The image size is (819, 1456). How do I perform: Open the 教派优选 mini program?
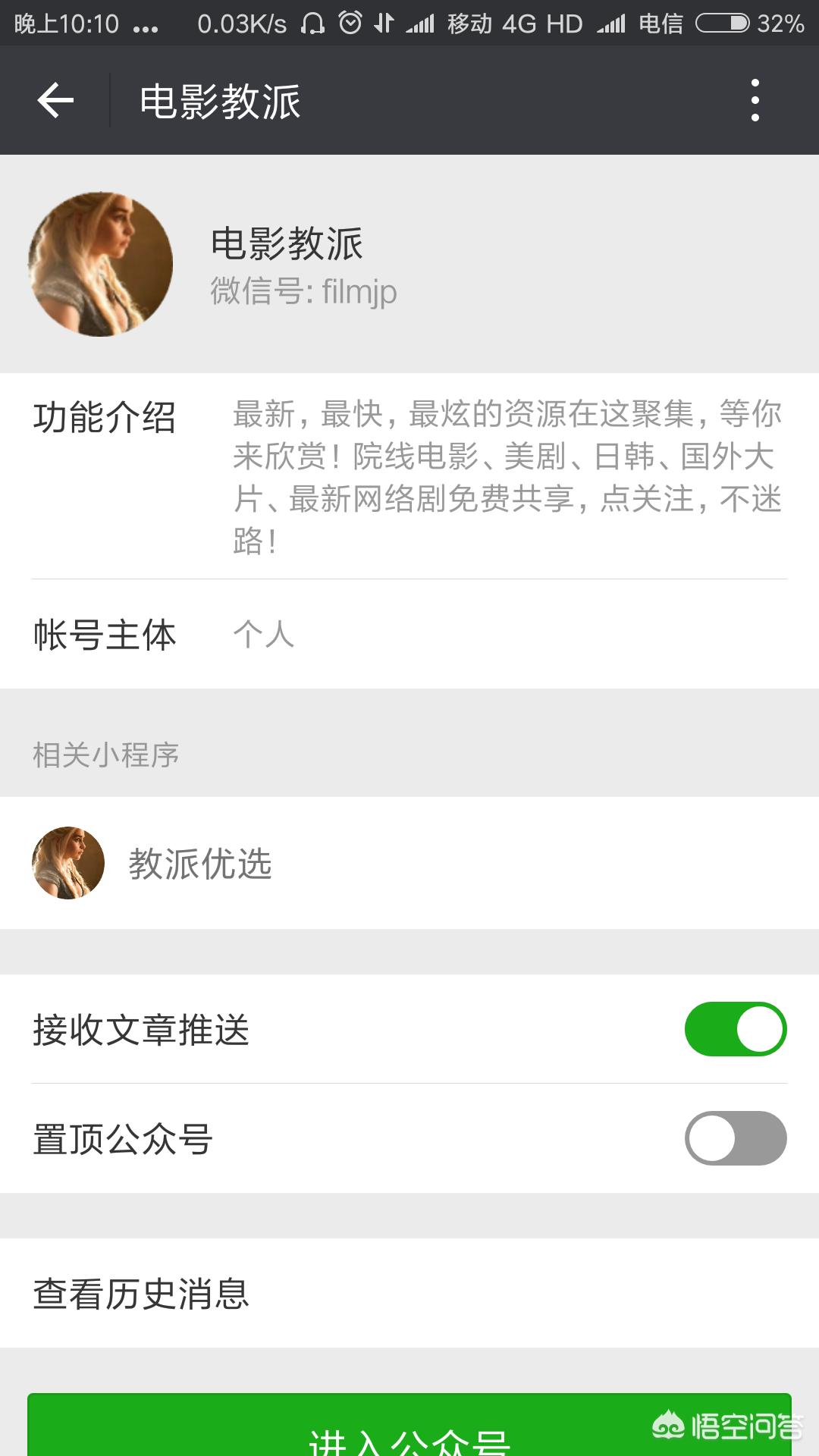[199, 863]
